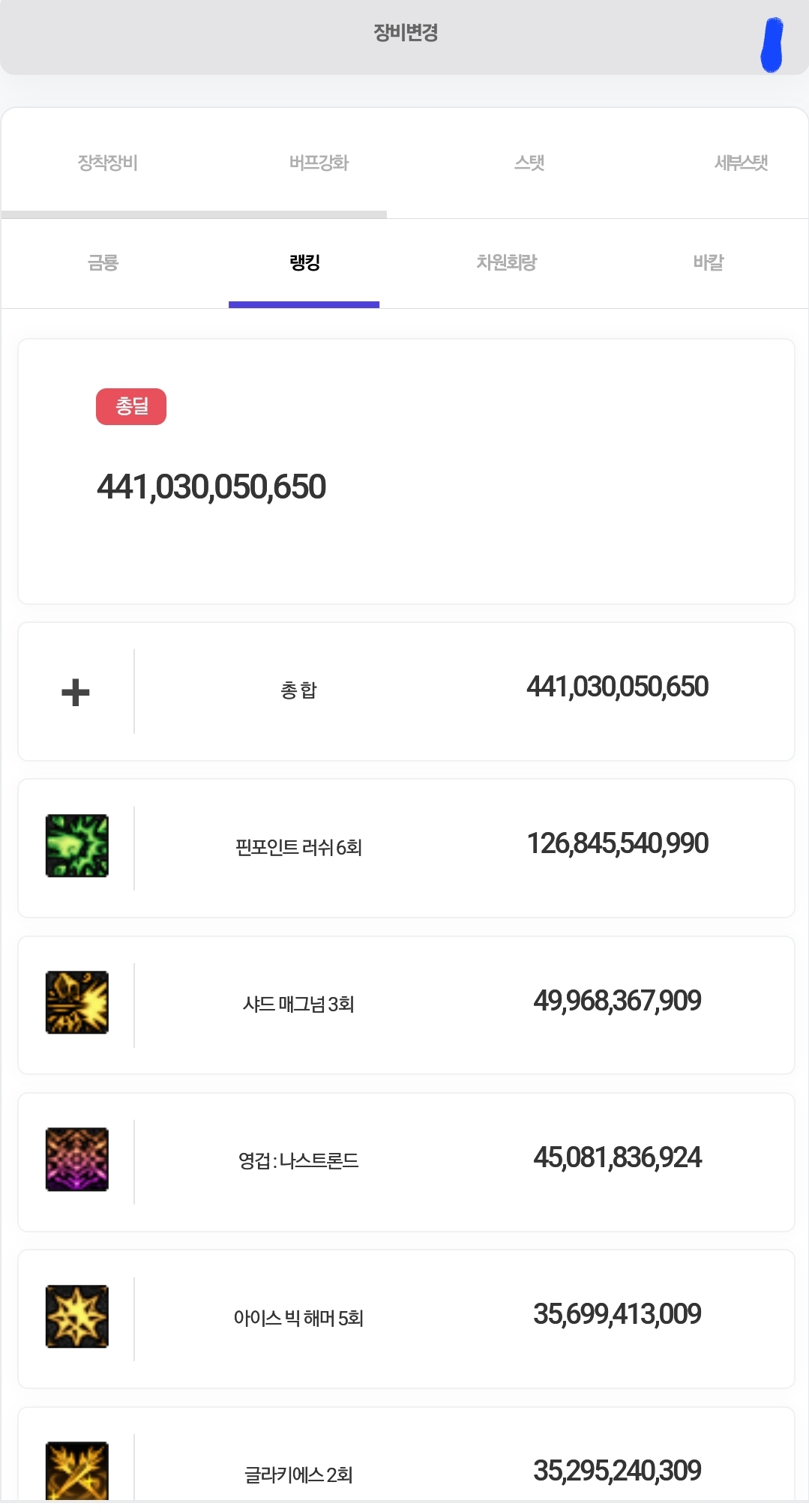The image size is (809, 1512).
Task: Switch to the 버프강화 tab
Action: (319, 163)
